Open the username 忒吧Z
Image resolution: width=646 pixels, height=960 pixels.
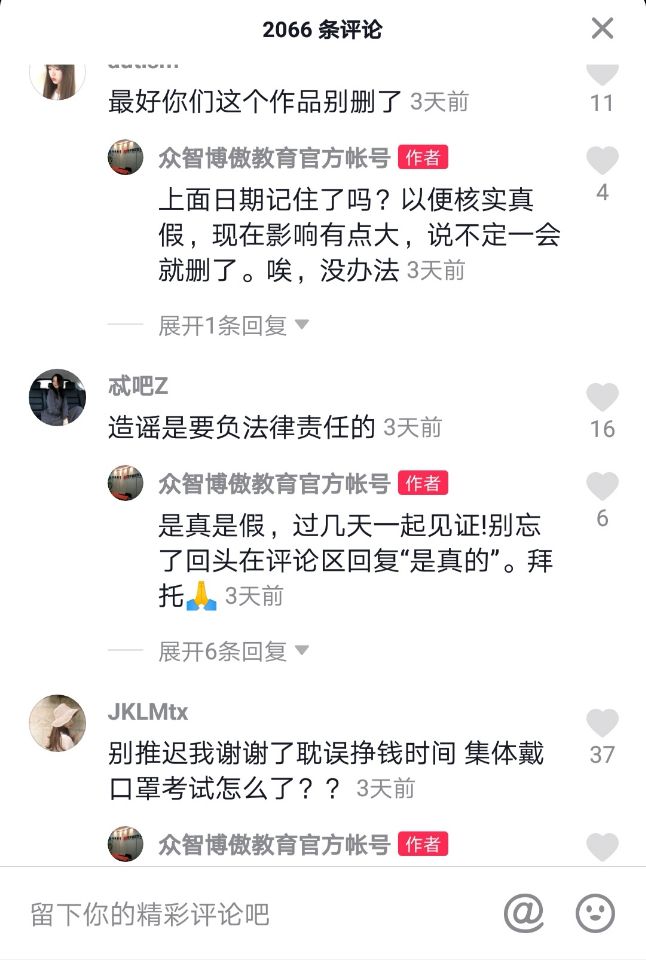[x=138, y=387]
